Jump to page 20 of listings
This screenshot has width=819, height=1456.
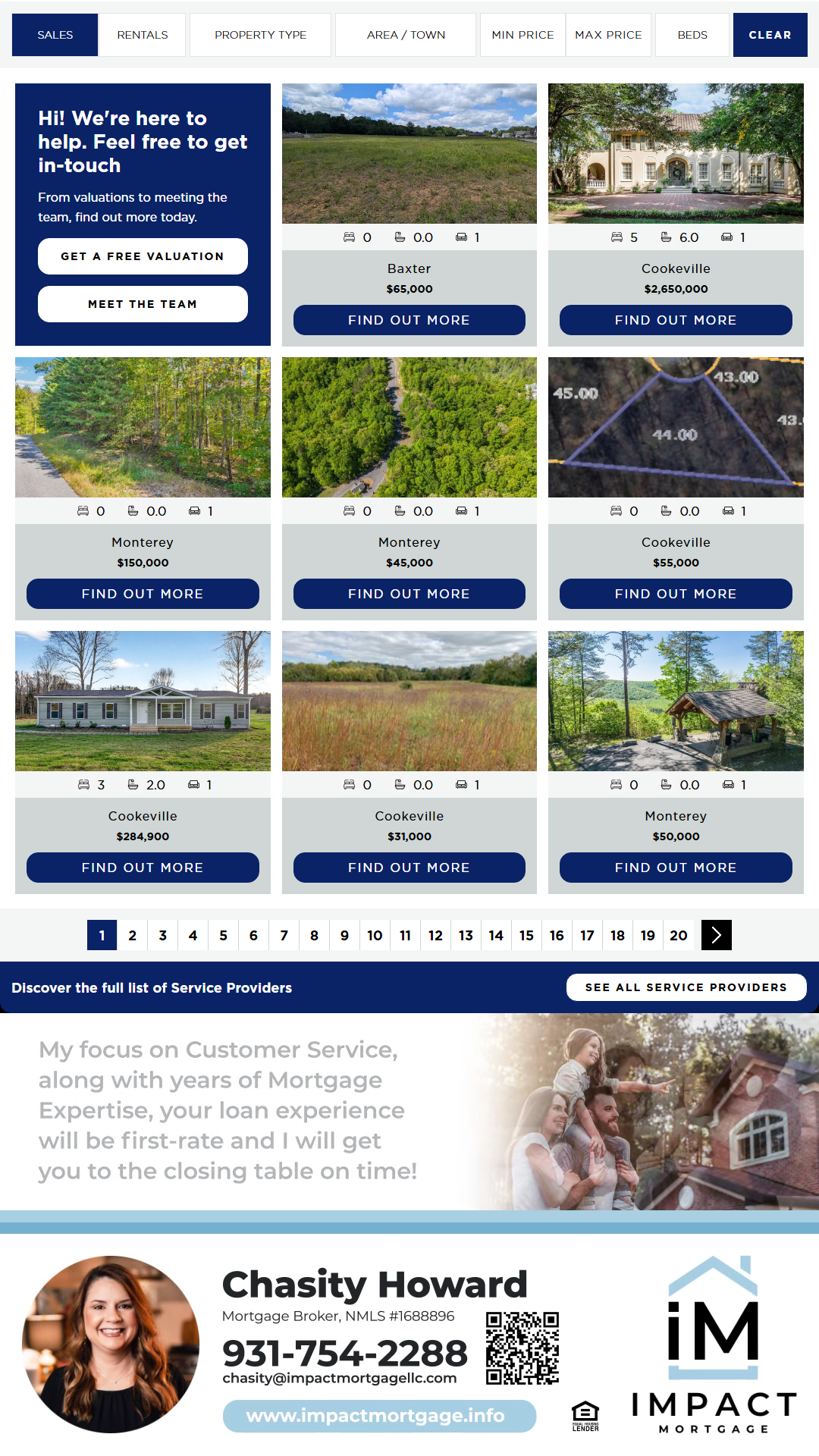click(679, 935)
